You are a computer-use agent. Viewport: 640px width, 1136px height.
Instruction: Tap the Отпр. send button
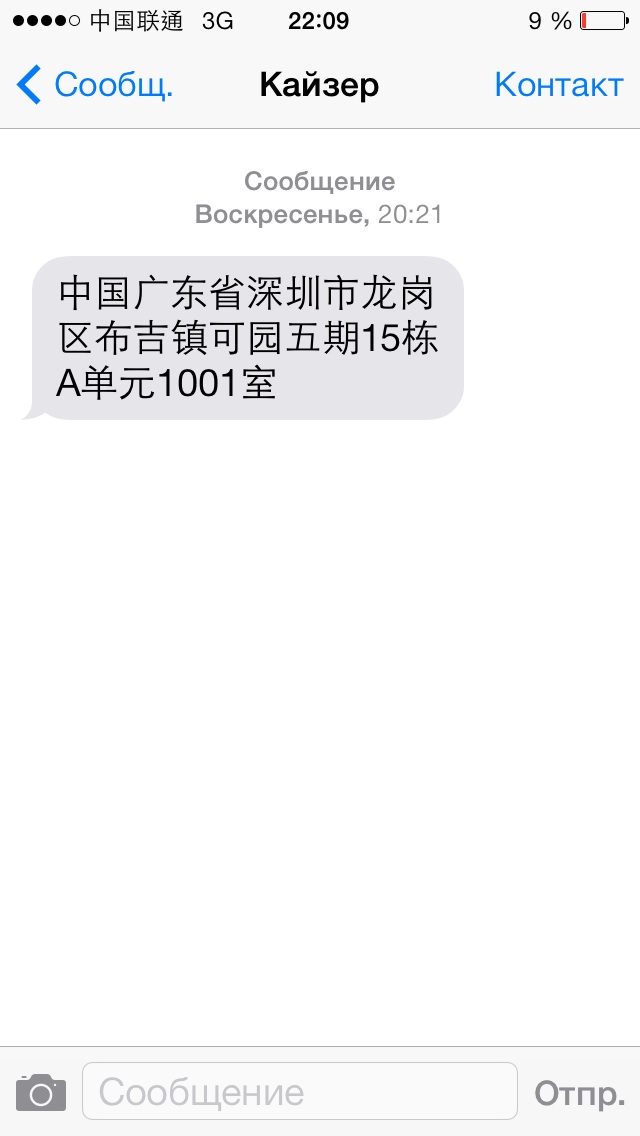pos(580,1093)
